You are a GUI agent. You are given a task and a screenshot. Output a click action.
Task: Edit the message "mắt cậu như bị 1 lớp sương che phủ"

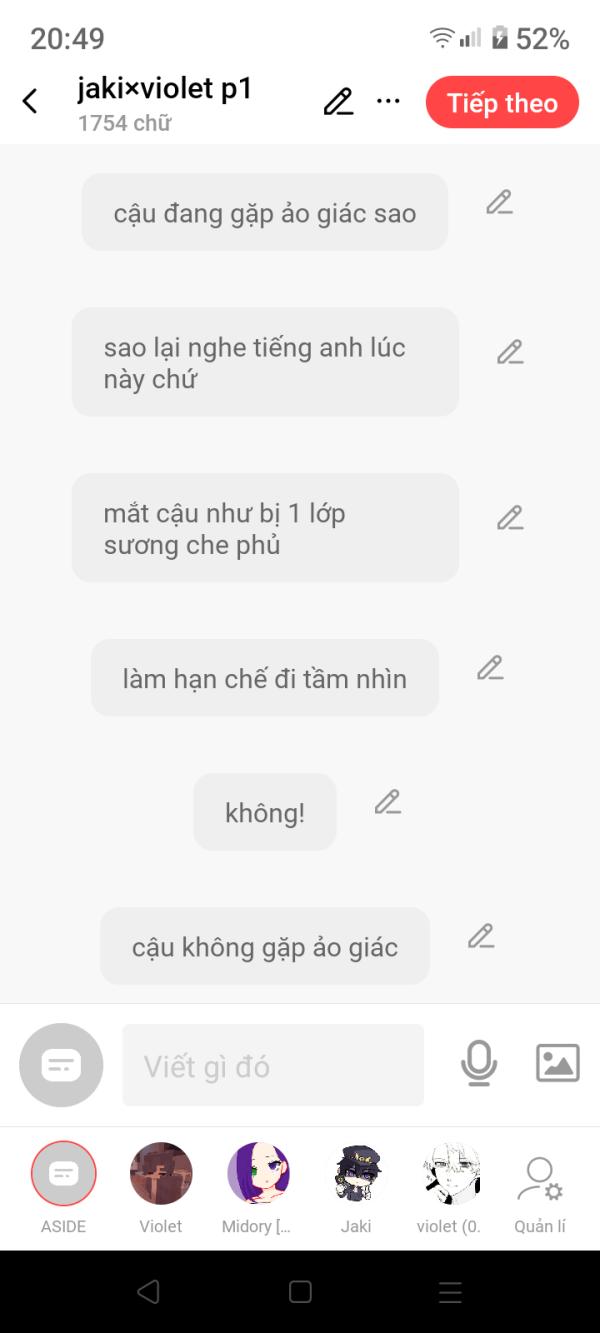tap(510, 518)
